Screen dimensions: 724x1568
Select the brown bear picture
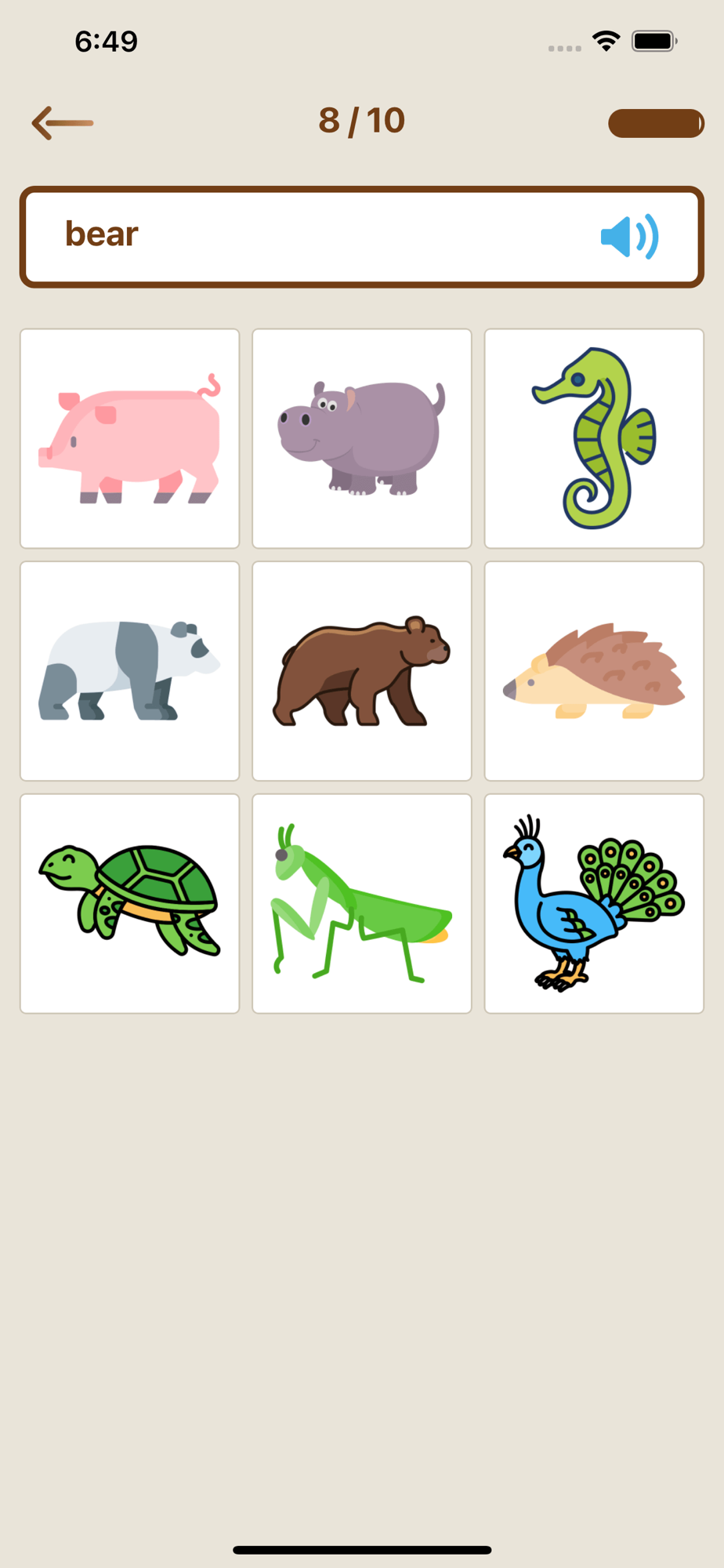click(362, 671)
